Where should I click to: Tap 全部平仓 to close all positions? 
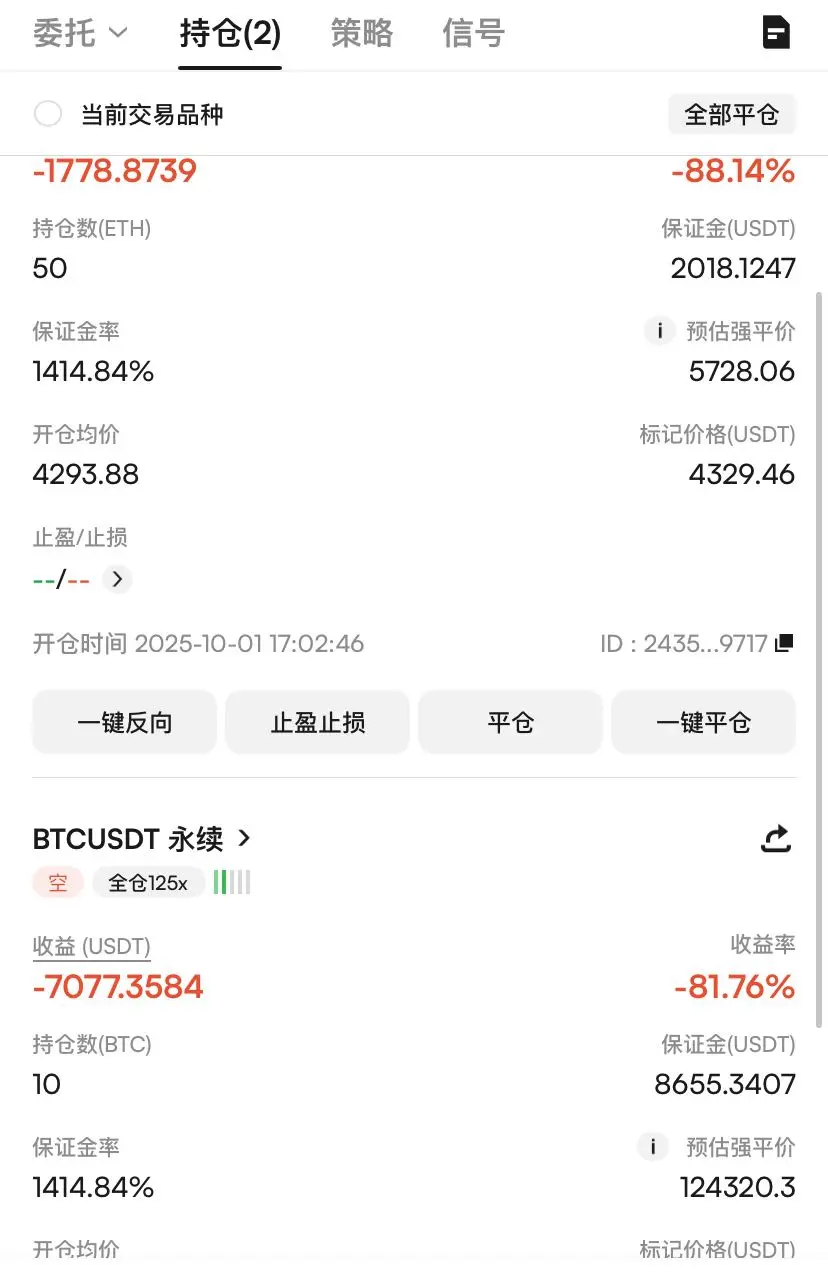pyautogui.click(x=731, y=115)
